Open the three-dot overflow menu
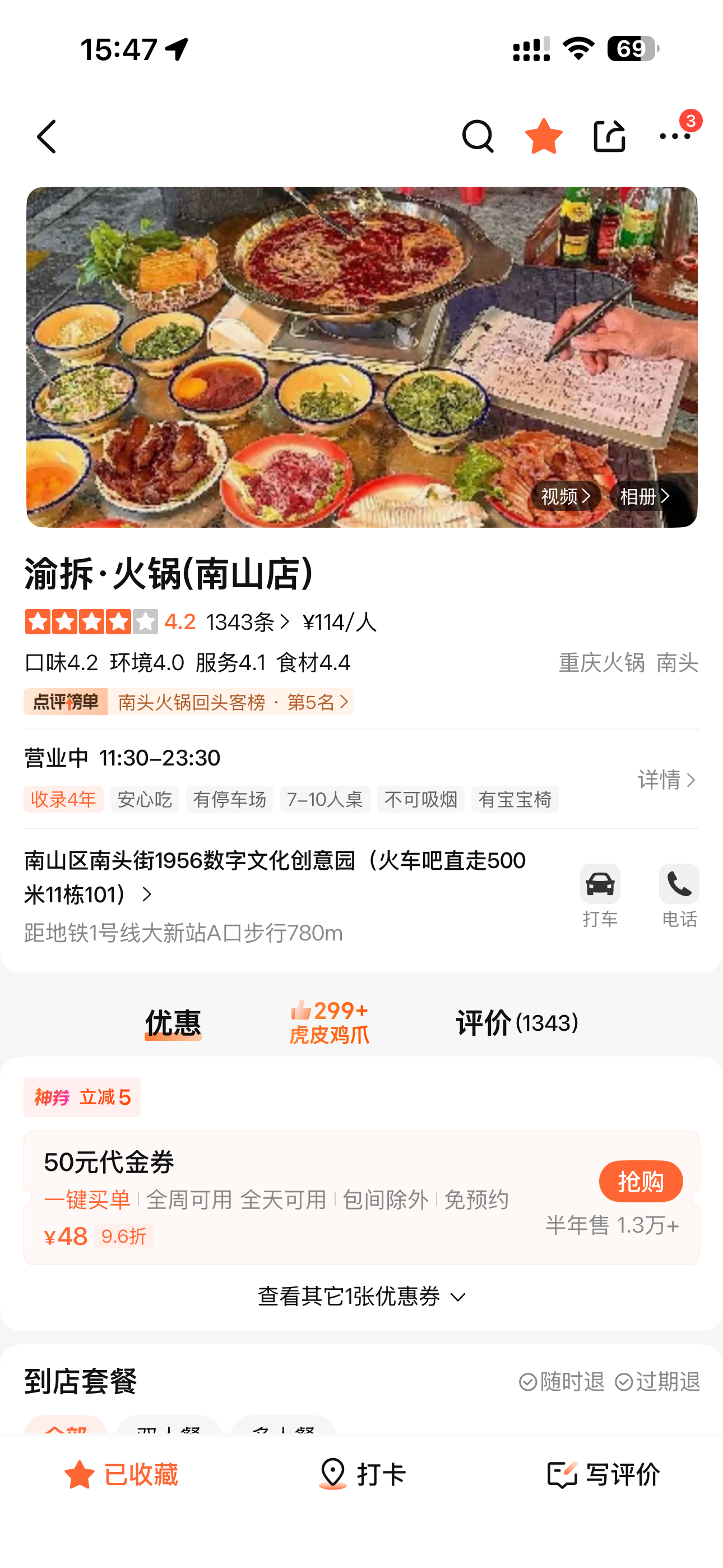Viewport: 723px width, 1568px height. point(675,135)
